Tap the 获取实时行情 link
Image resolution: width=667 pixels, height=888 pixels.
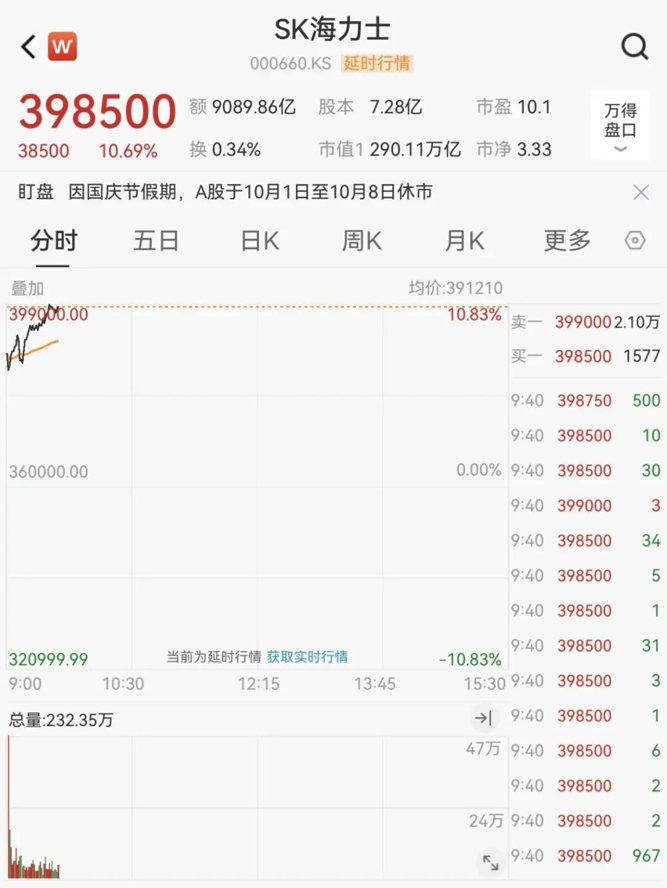(x=307, y=657)
